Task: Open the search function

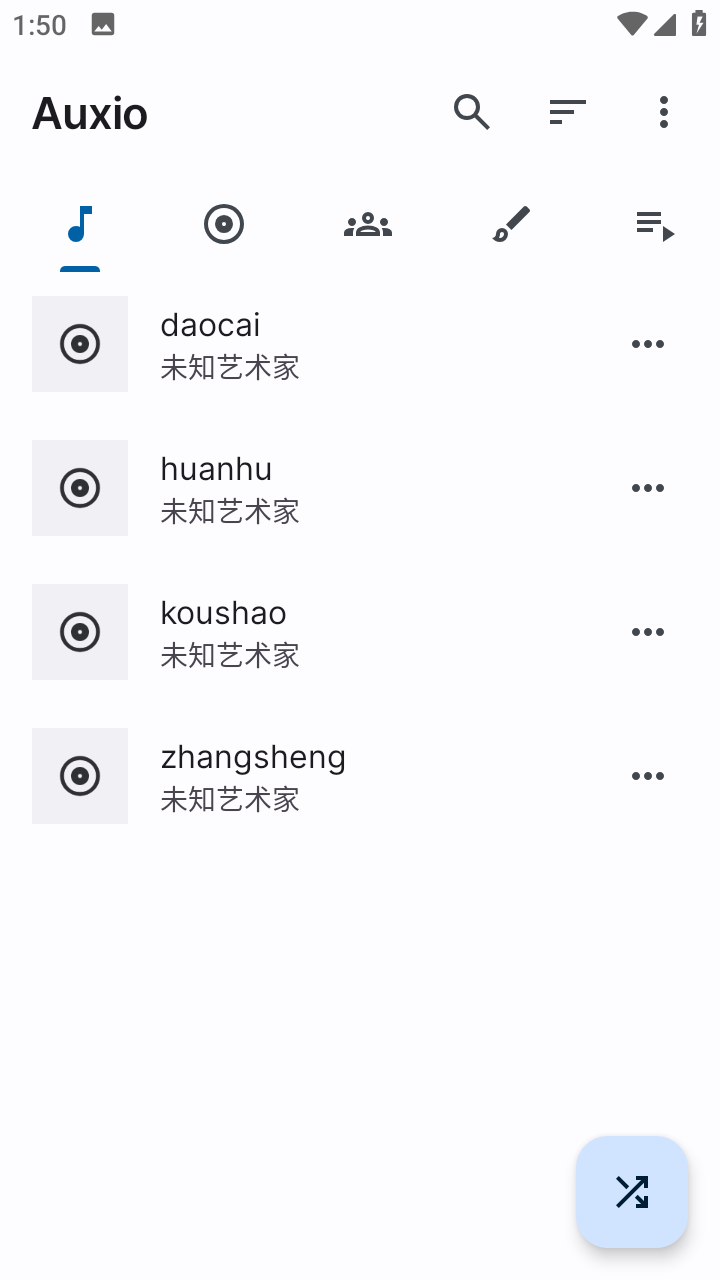Action: tap(471, 112)
